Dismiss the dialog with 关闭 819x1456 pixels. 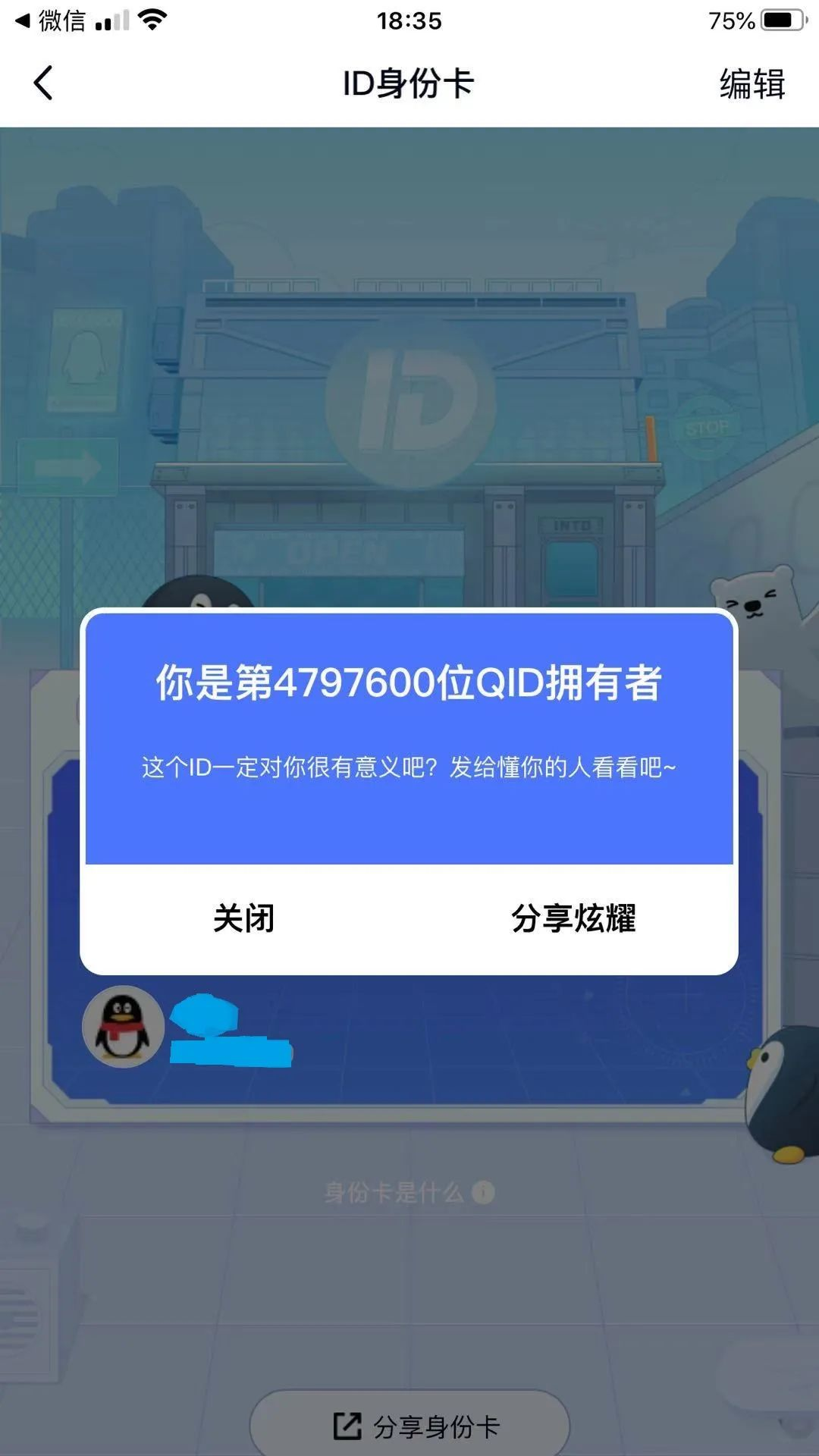point(243,918)
